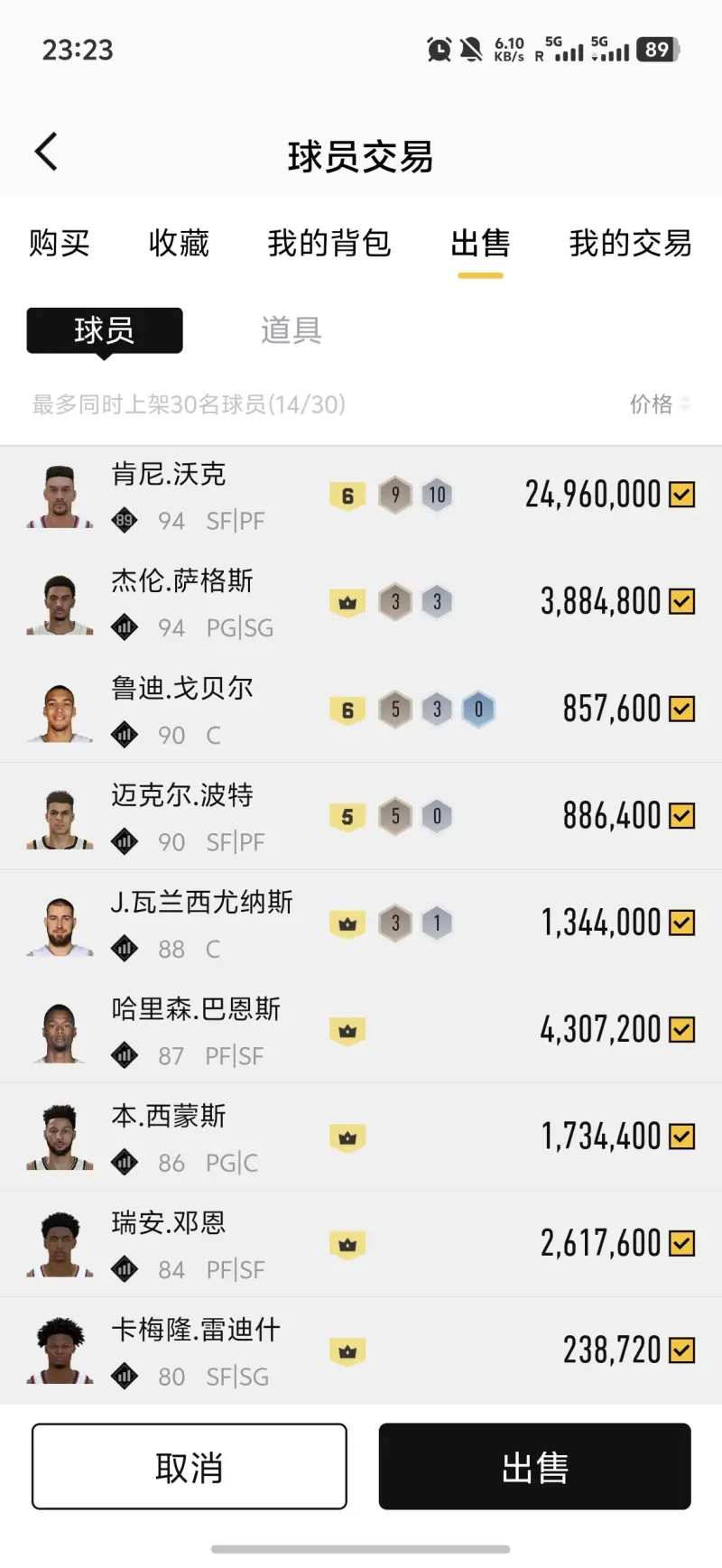Uncheck 肯尼.沃克 checkbox

click(x=682, y=495)
